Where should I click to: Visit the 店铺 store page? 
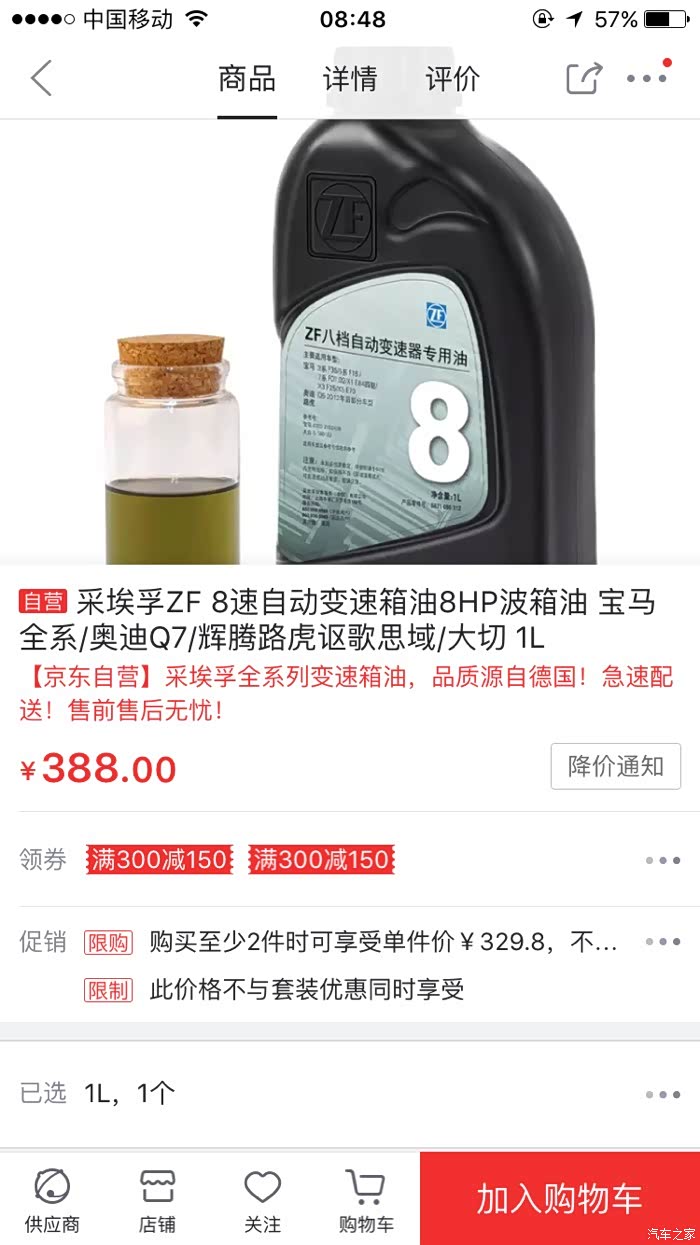pyautogui.click(x=157, y=1200)
